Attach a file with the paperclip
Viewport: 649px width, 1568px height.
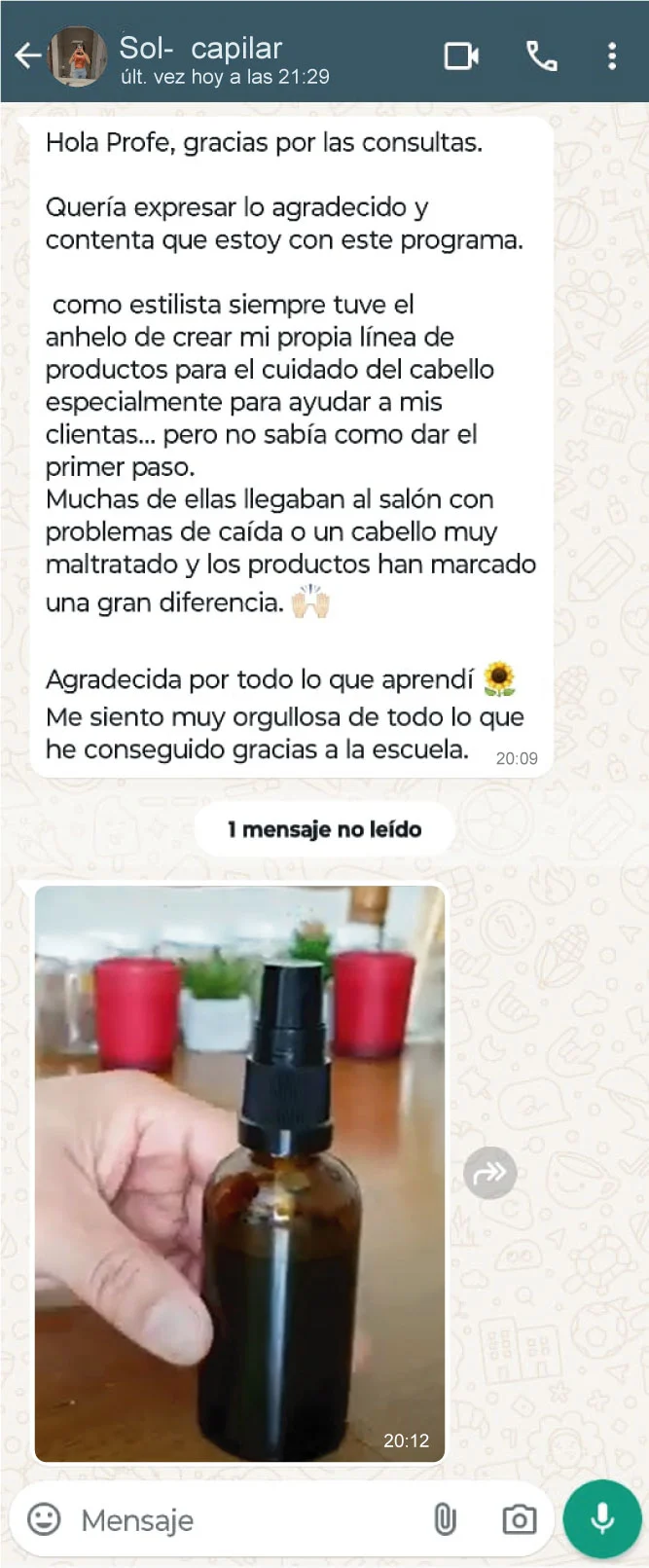click(x=444, y=1519)
